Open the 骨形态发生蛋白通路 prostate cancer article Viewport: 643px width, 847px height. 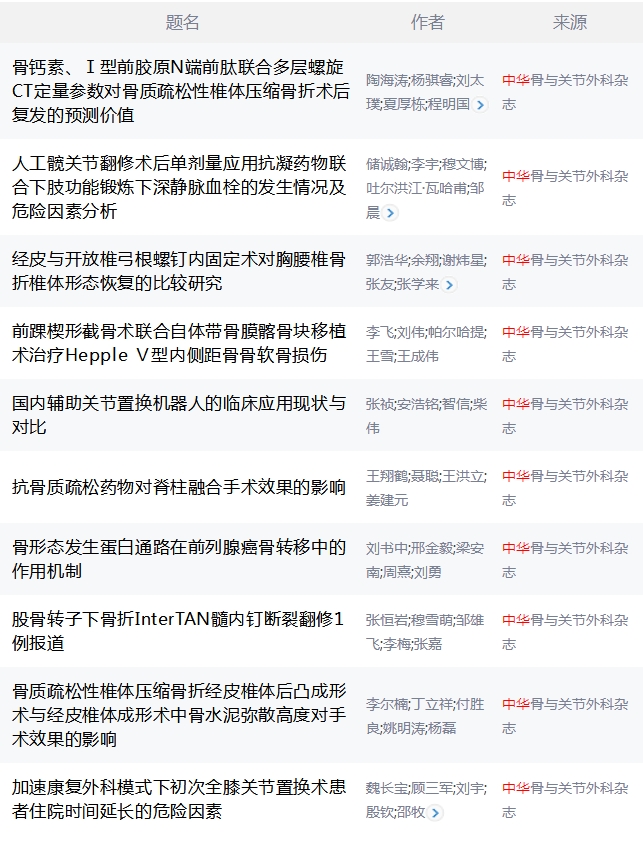(180, 559)
